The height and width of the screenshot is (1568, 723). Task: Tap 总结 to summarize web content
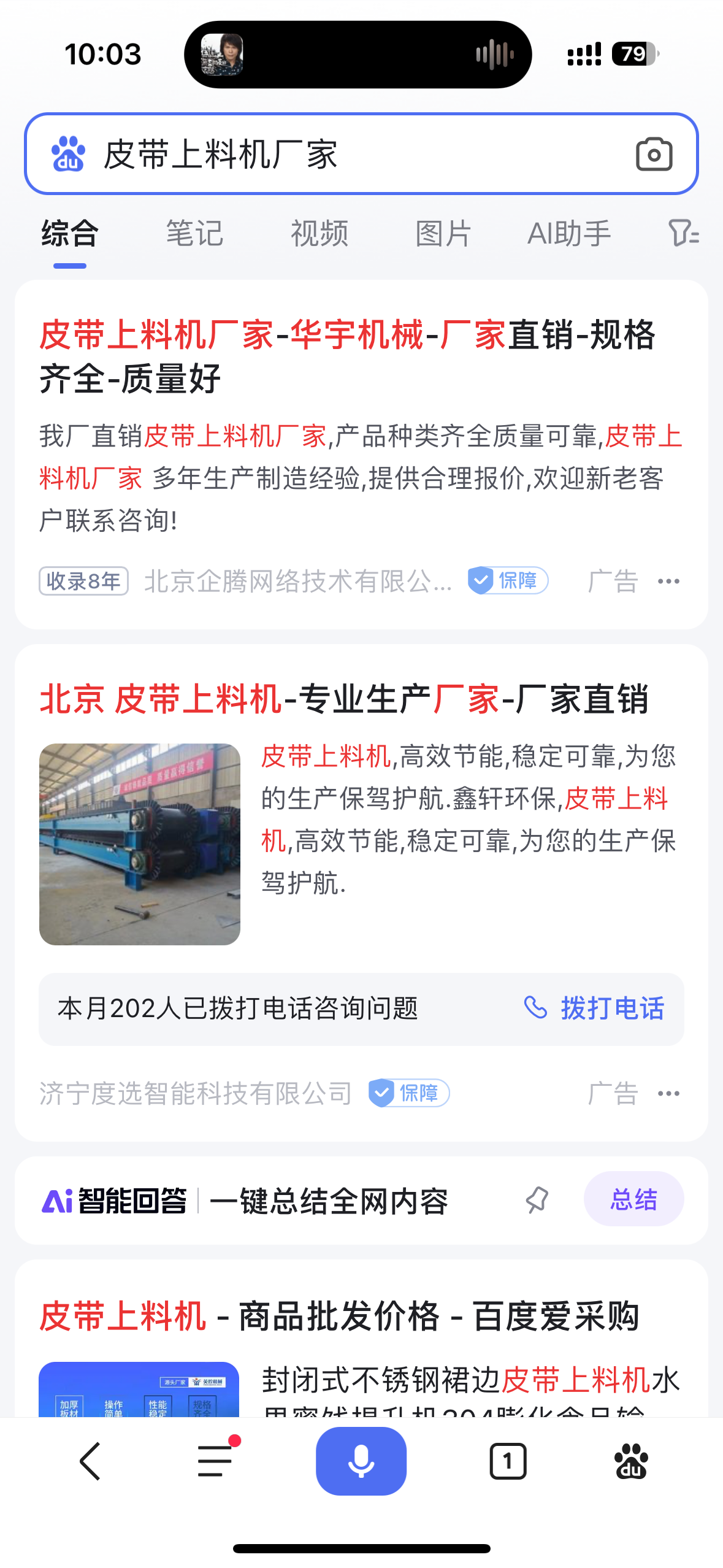point(633,1199)
